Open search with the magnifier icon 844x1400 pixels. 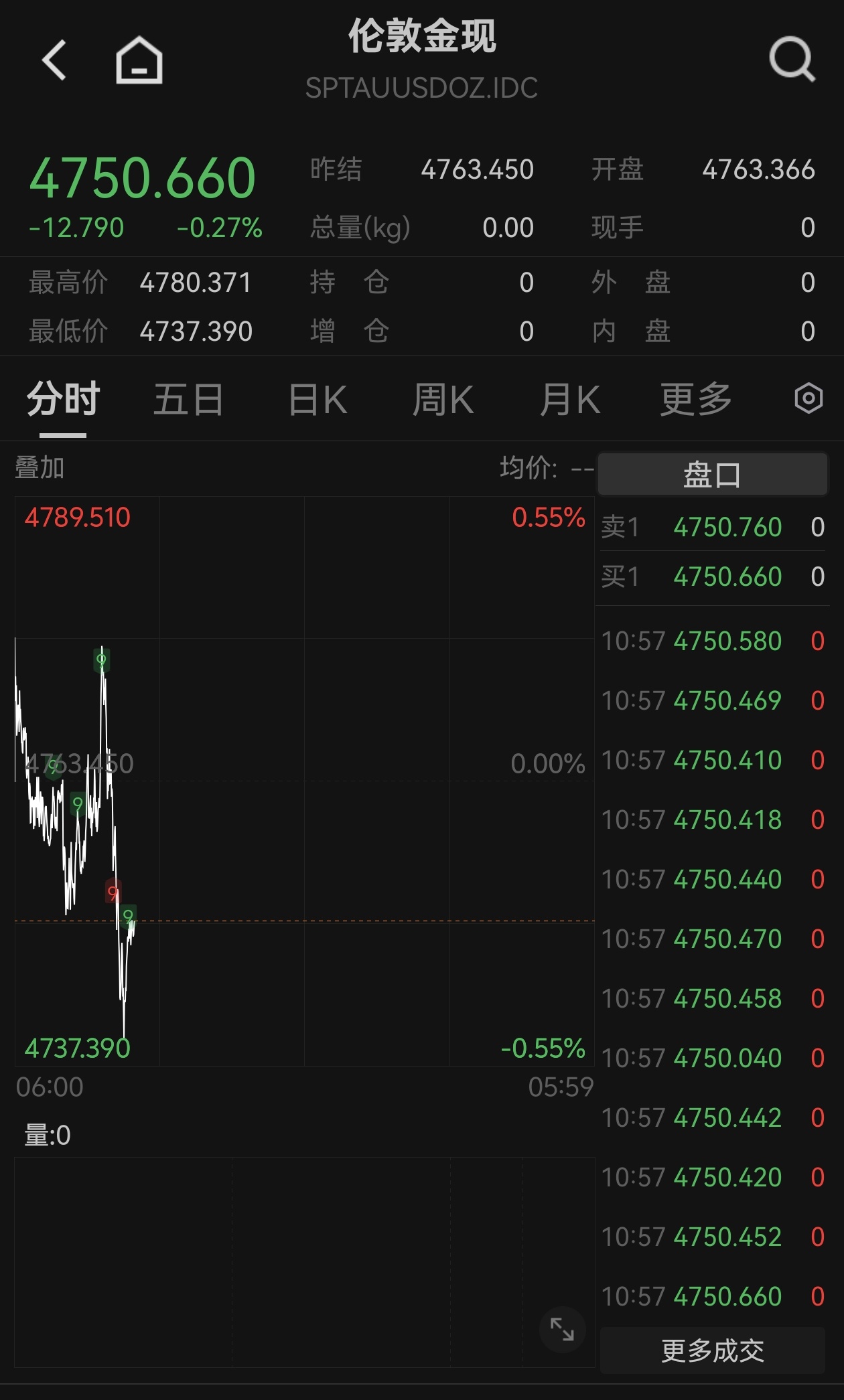pos(791,60)
